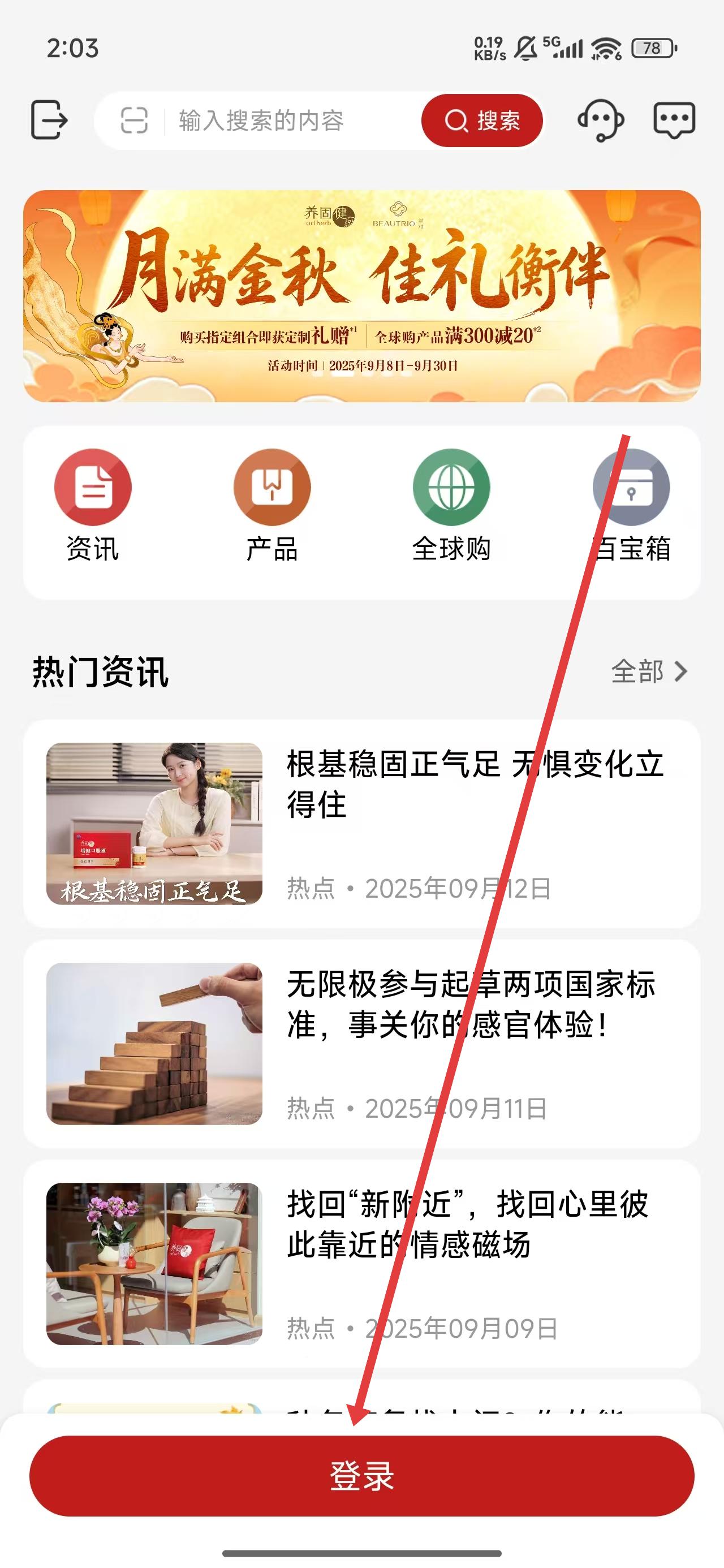
Task: Tap the red 搜索 search button
Action: 482,120
